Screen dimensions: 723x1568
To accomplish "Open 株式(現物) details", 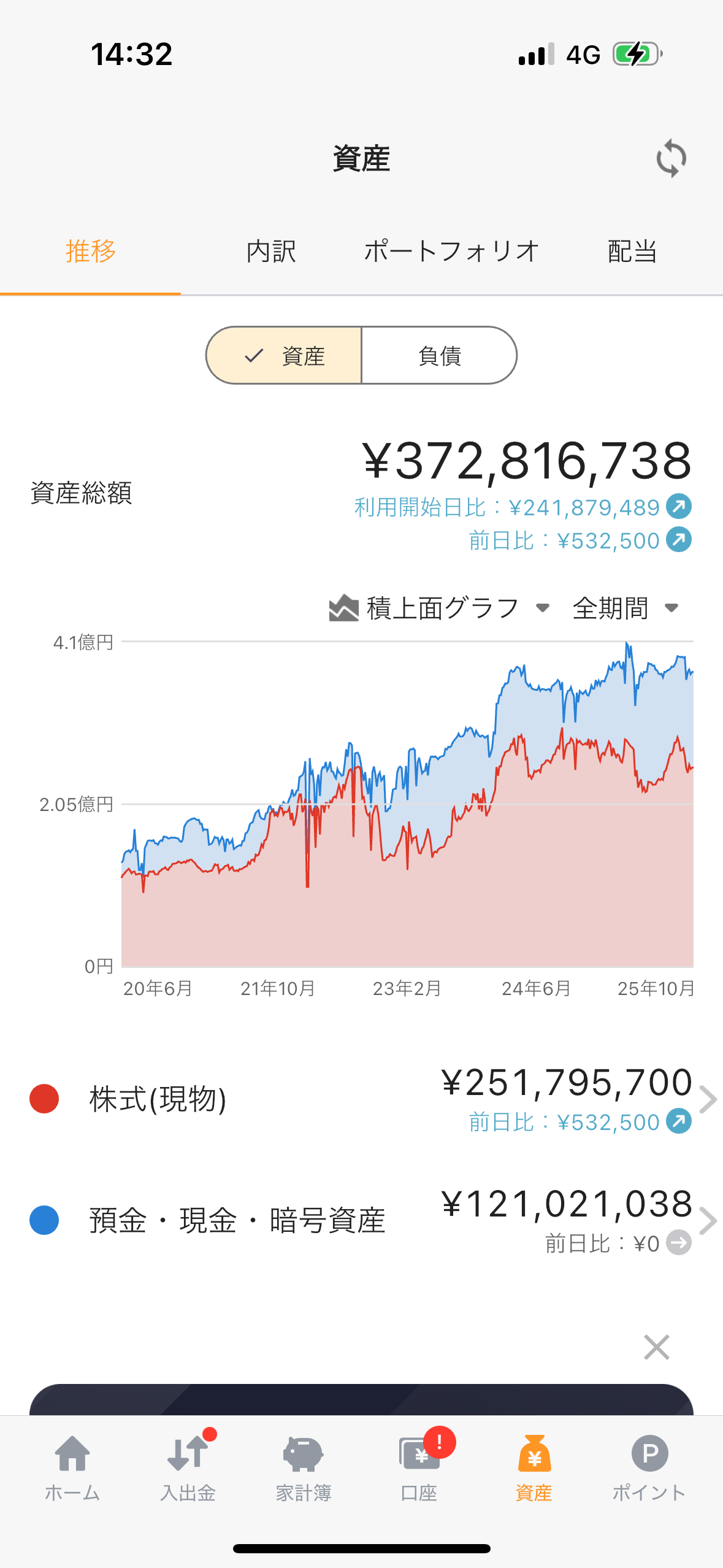I will coord(362,1099).
